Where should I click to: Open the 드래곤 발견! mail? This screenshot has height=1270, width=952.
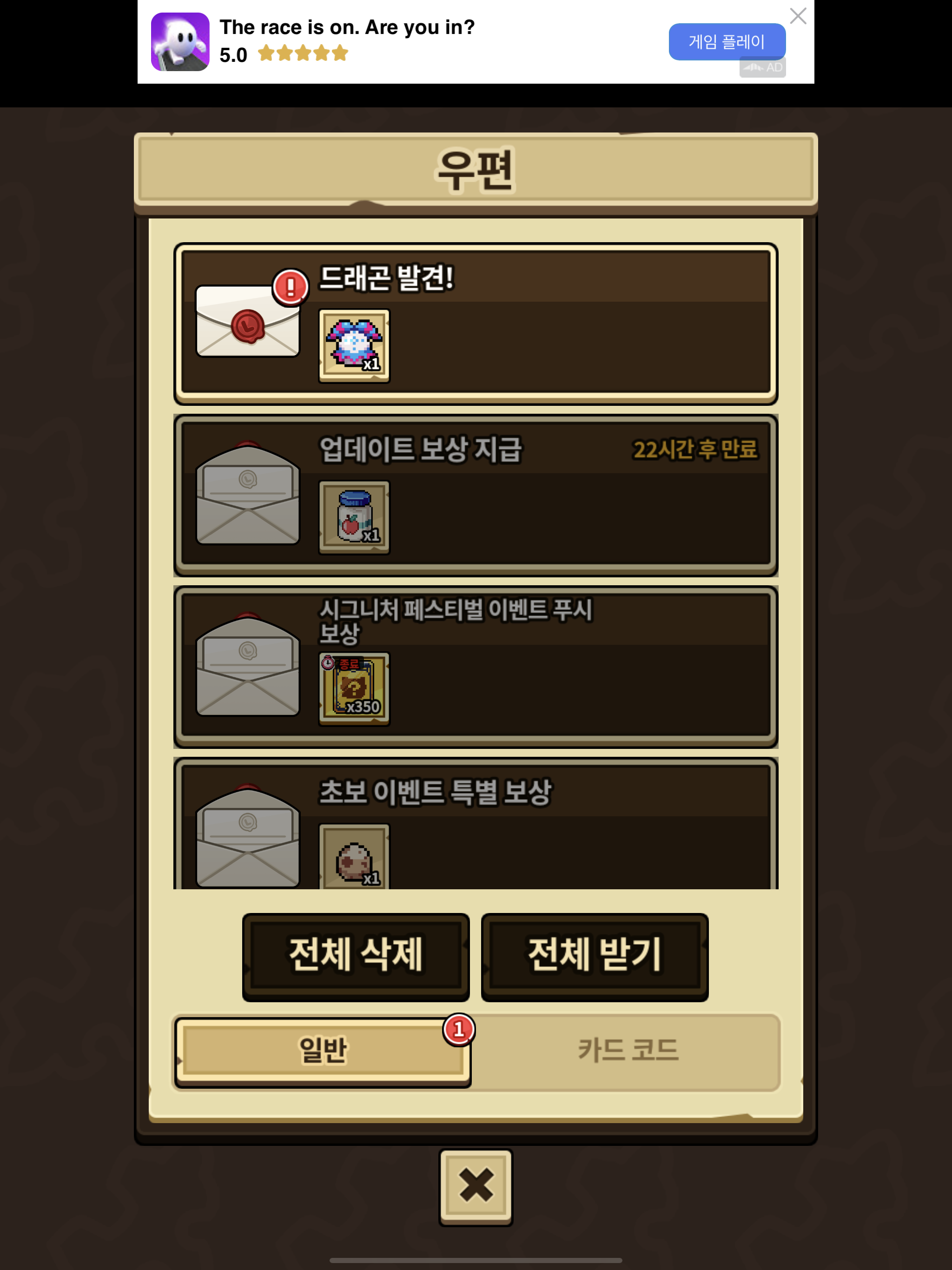476,324
